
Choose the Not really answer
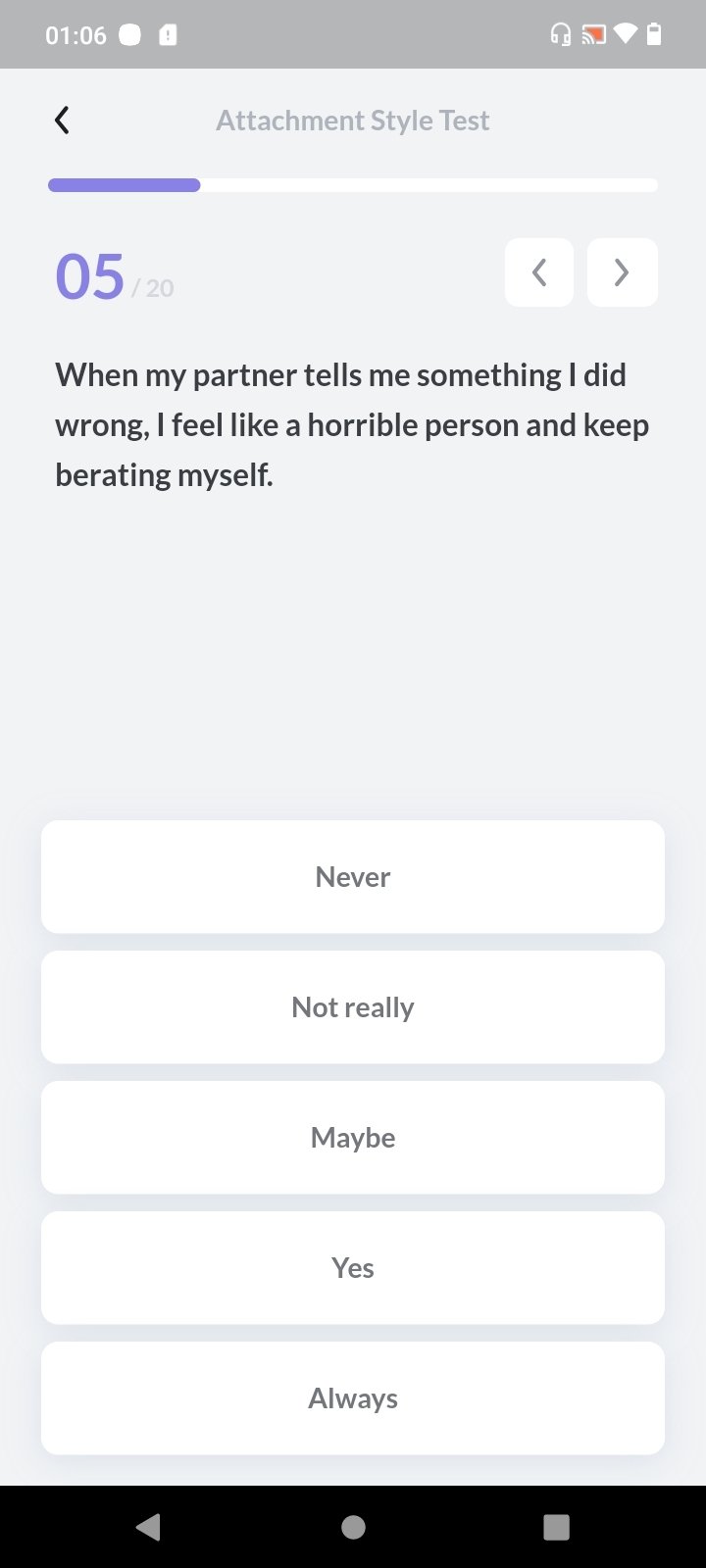point(353,1007)
